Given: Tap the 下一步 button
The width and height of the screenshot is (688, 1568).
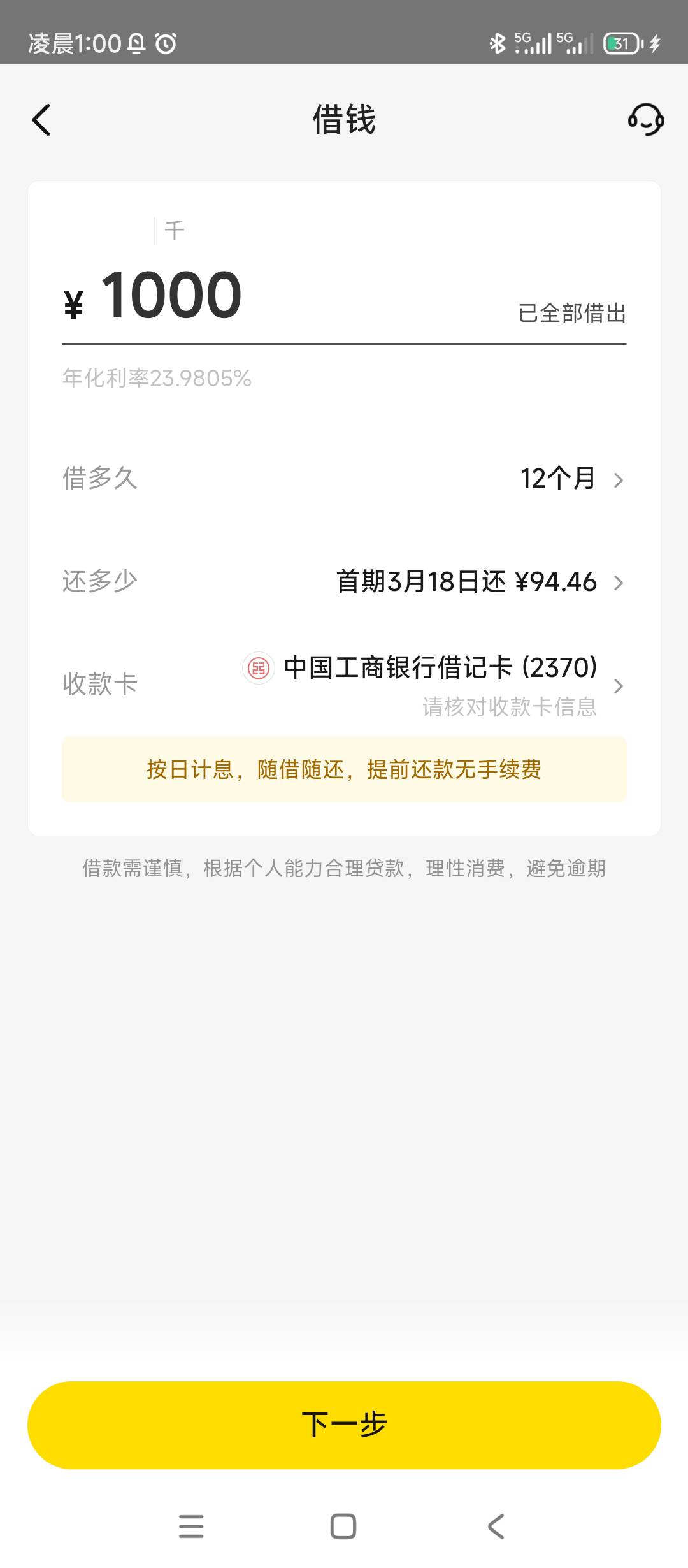Looking at the screenshot, I should [344, 1425].
